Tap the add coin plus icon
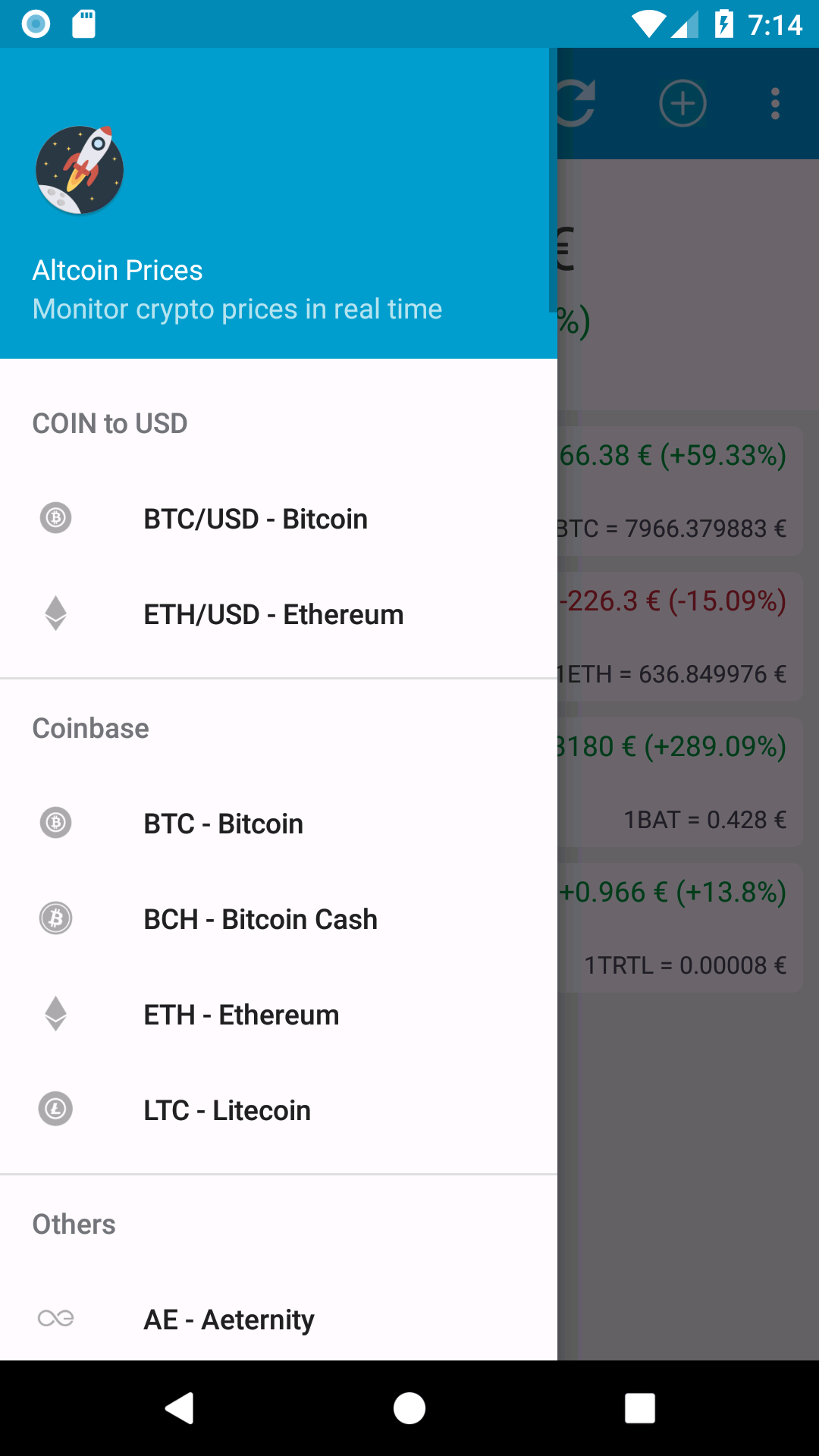Viewport: 819px width, 1456px height. coord(682,103)
